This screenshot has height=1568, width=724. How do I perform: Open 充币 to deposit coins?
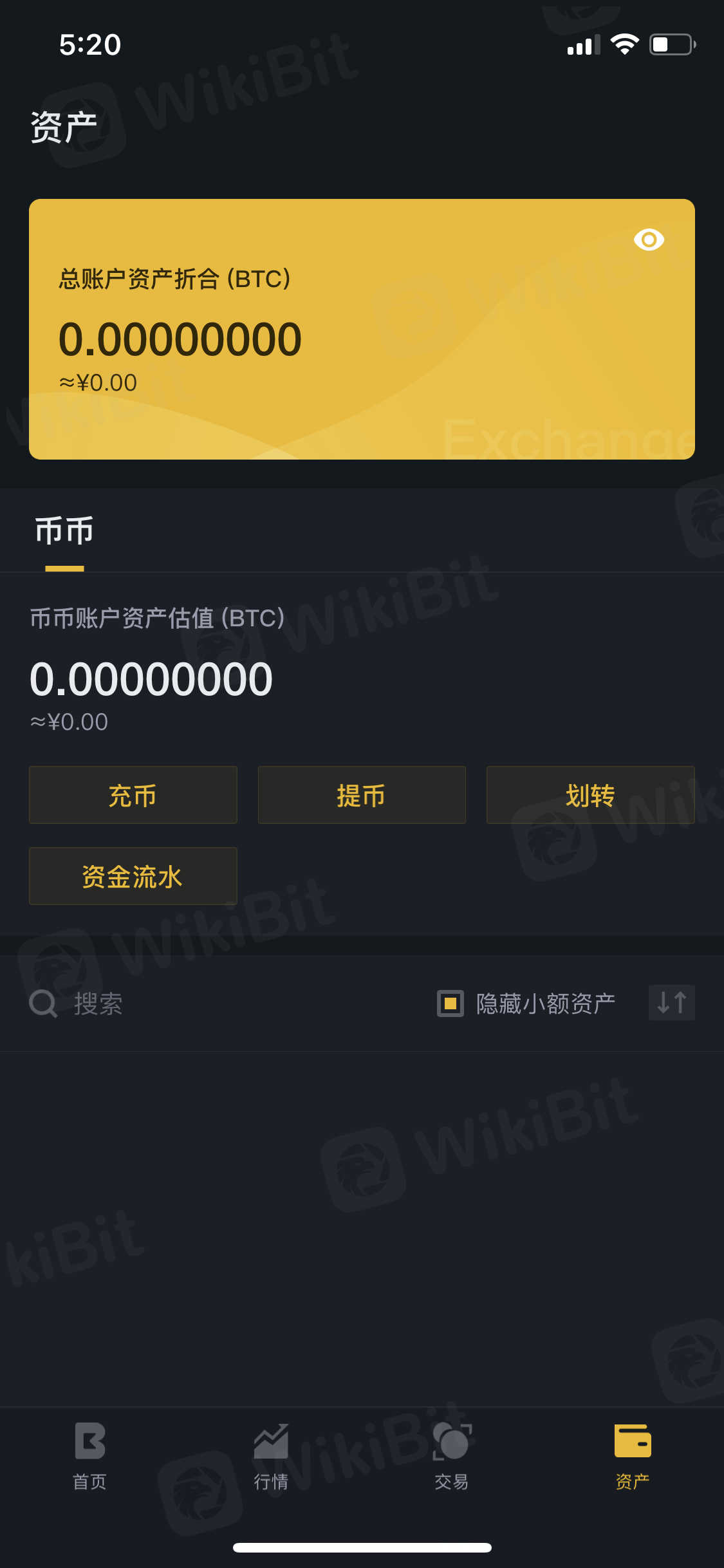[133, 795]
